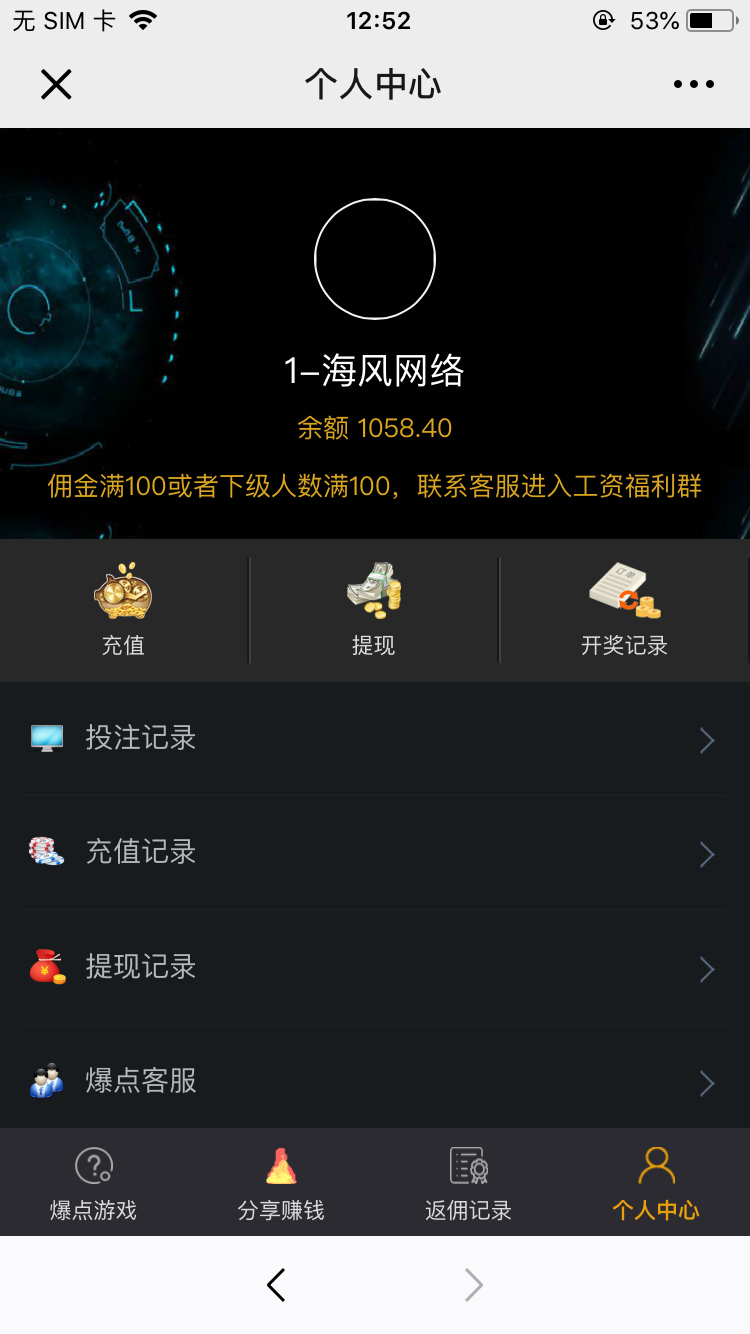Go back with browser back arrow
750x1334 pixels.
[277, 1285]
